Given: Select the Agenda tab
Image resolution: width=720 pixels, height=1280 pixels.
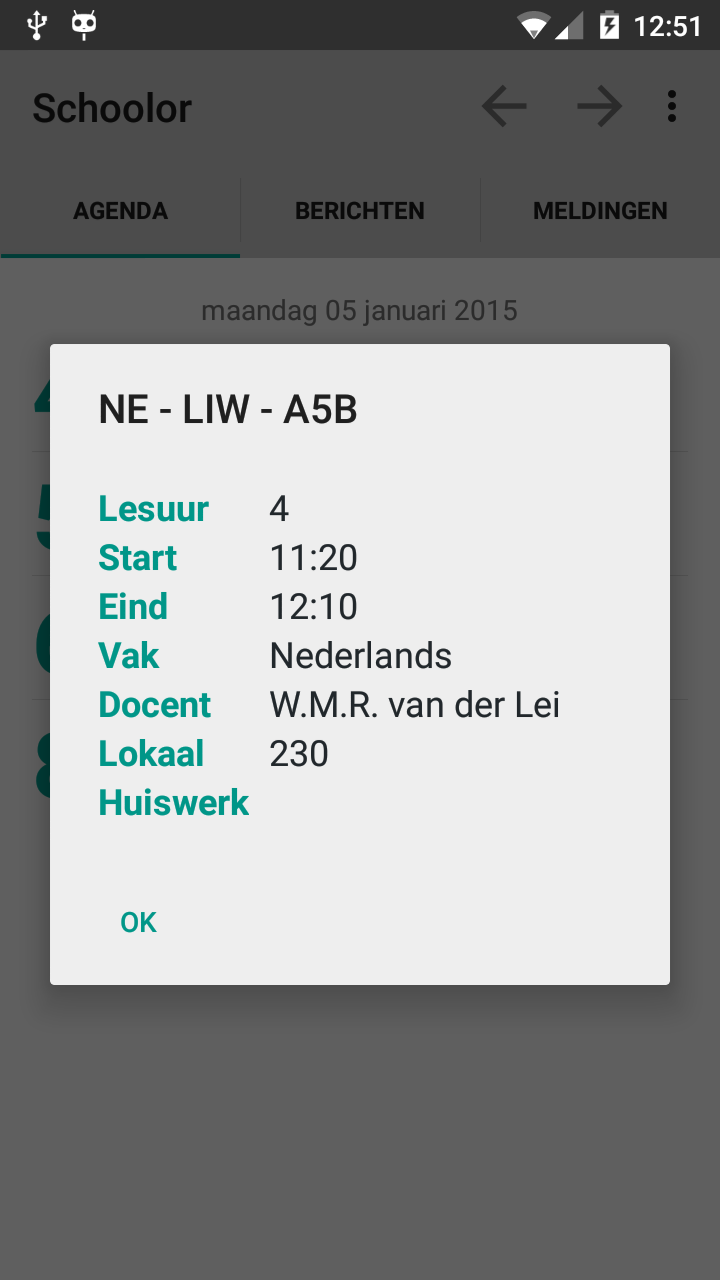Looking at the screenshot, I should 120,211.
